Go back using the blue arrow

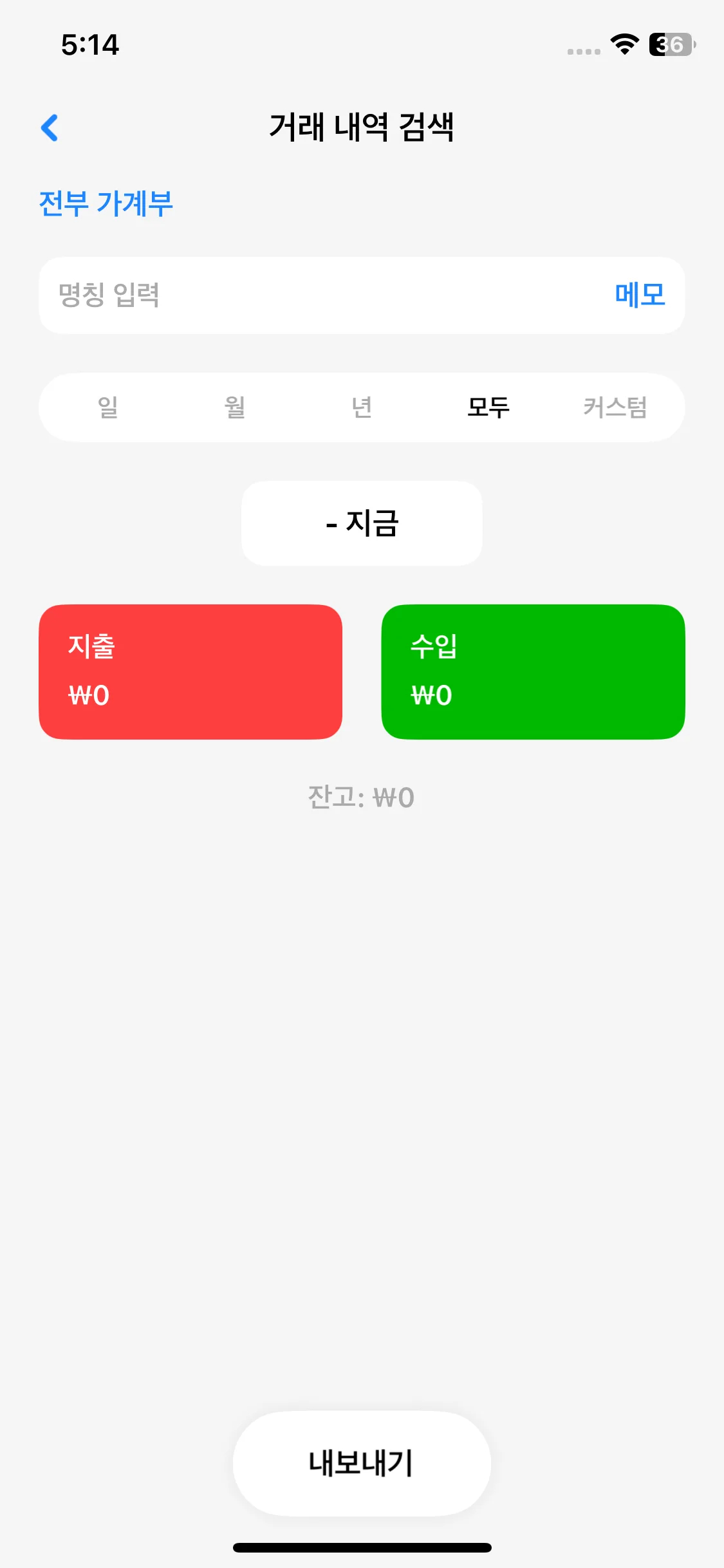click(50, 127)
